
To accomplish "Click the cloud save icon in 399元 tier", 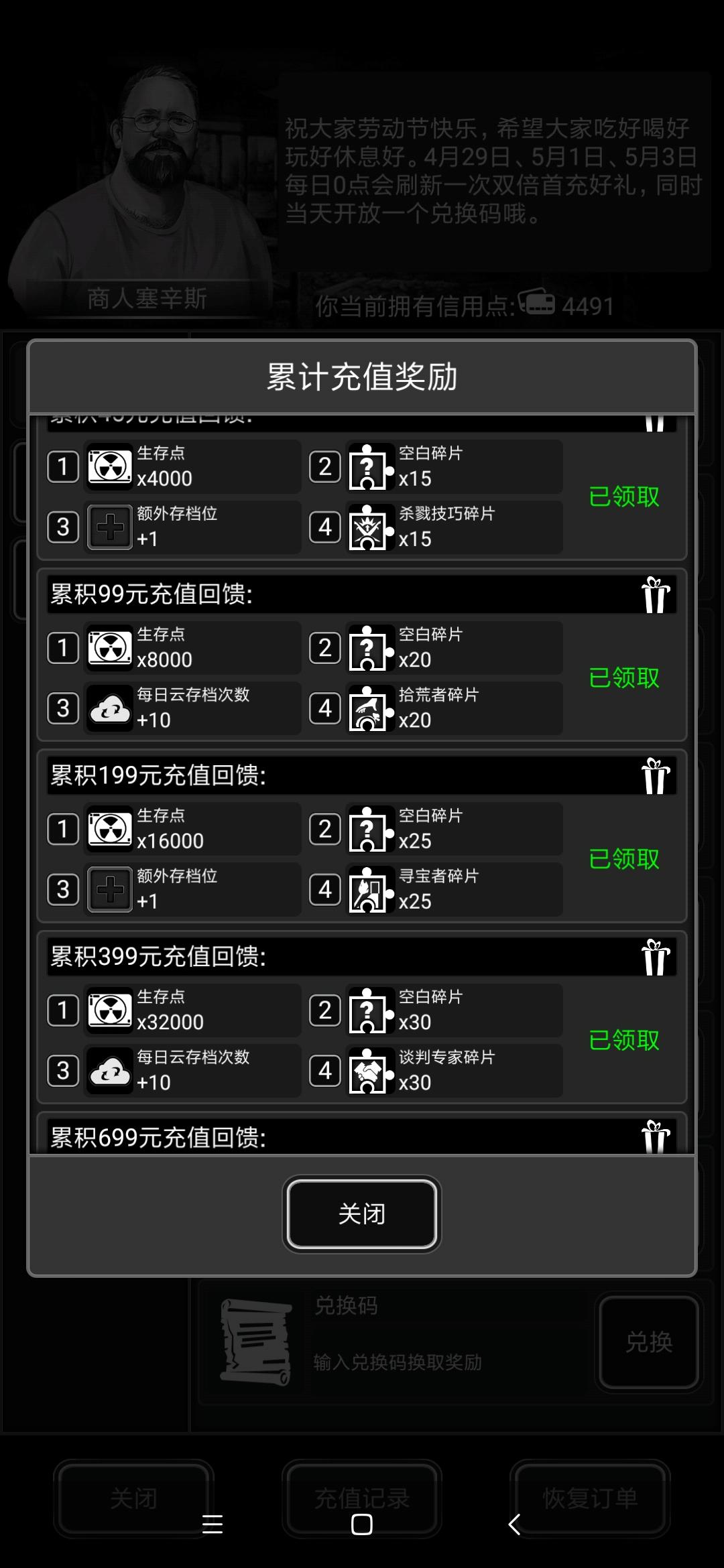I will (109, 1069).
